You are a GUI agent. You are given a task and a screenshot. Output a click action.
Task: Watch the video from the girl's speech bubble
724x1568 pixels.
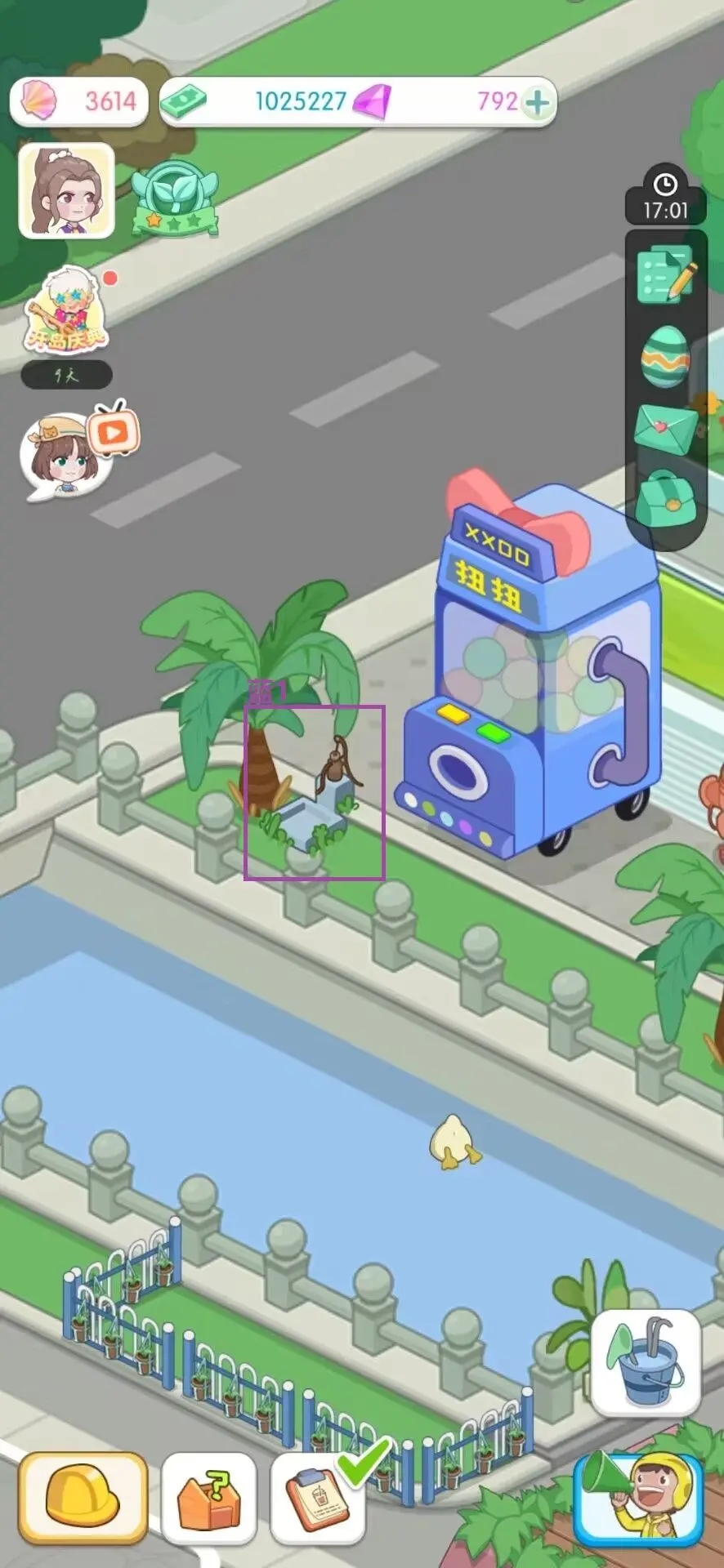pyautogui.click(x=78, y=449)
